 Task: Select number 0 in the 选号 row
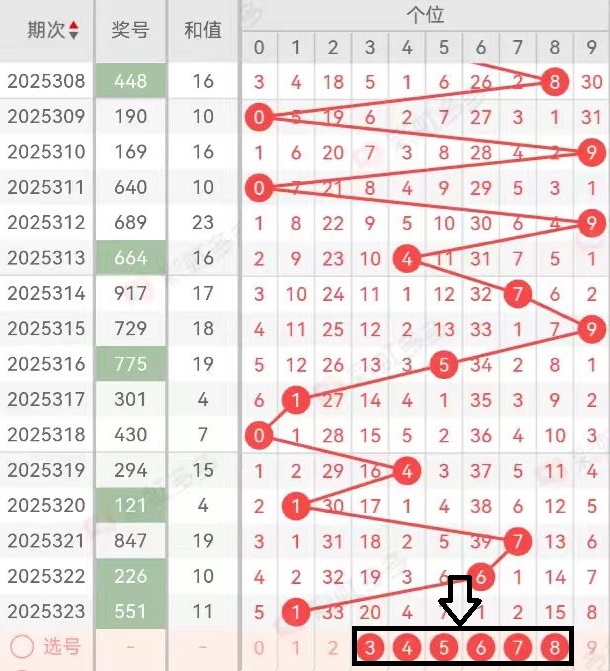(259, 648)
